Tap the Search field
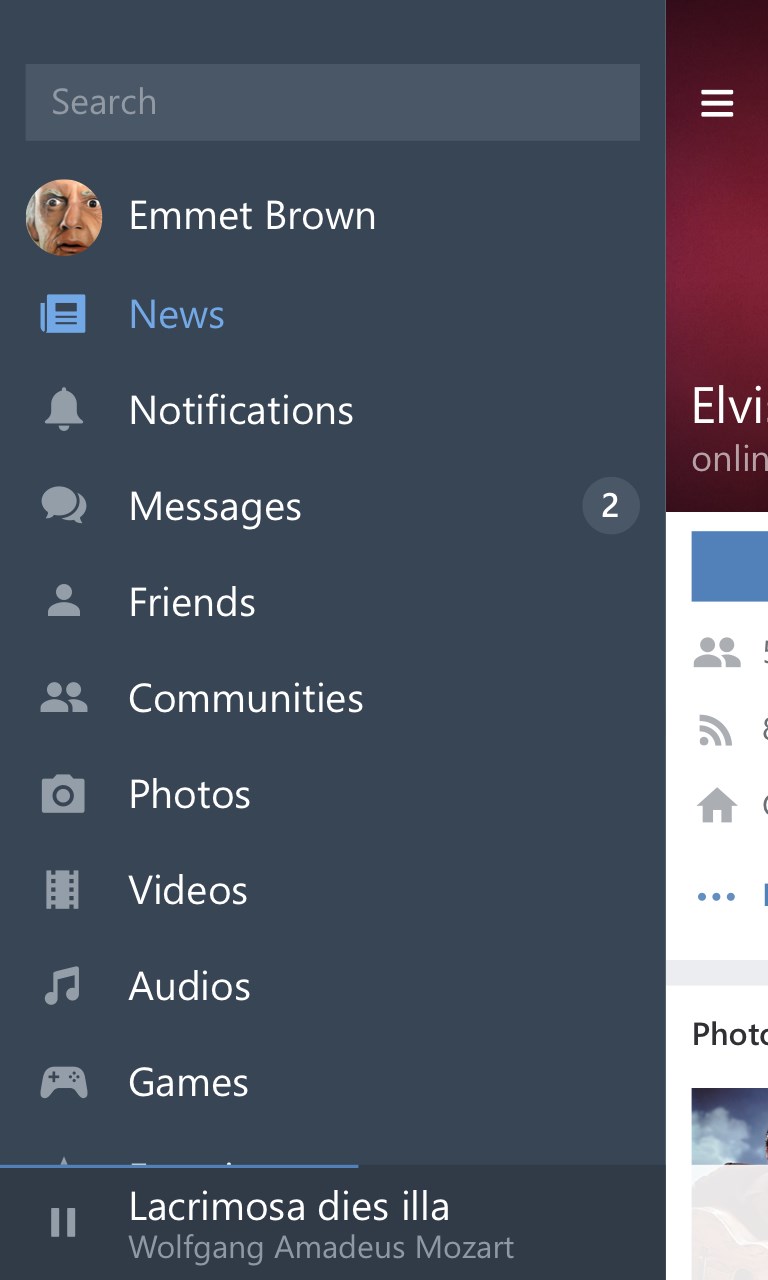 pos(332,102)
